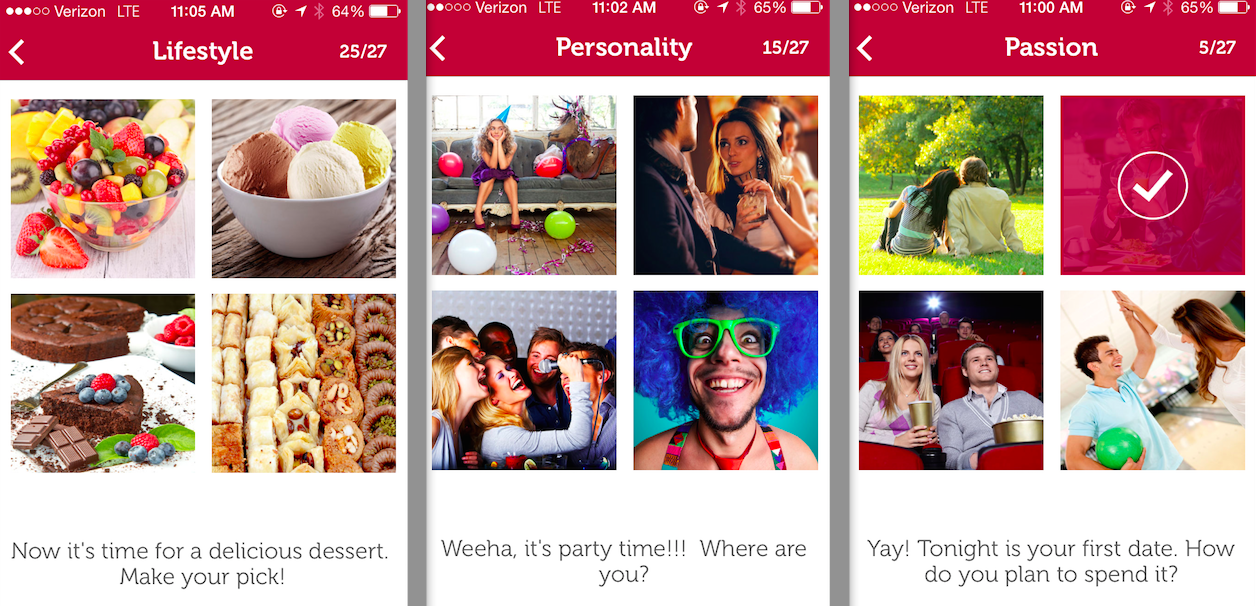Pick the movie theater date

point(951,380)
